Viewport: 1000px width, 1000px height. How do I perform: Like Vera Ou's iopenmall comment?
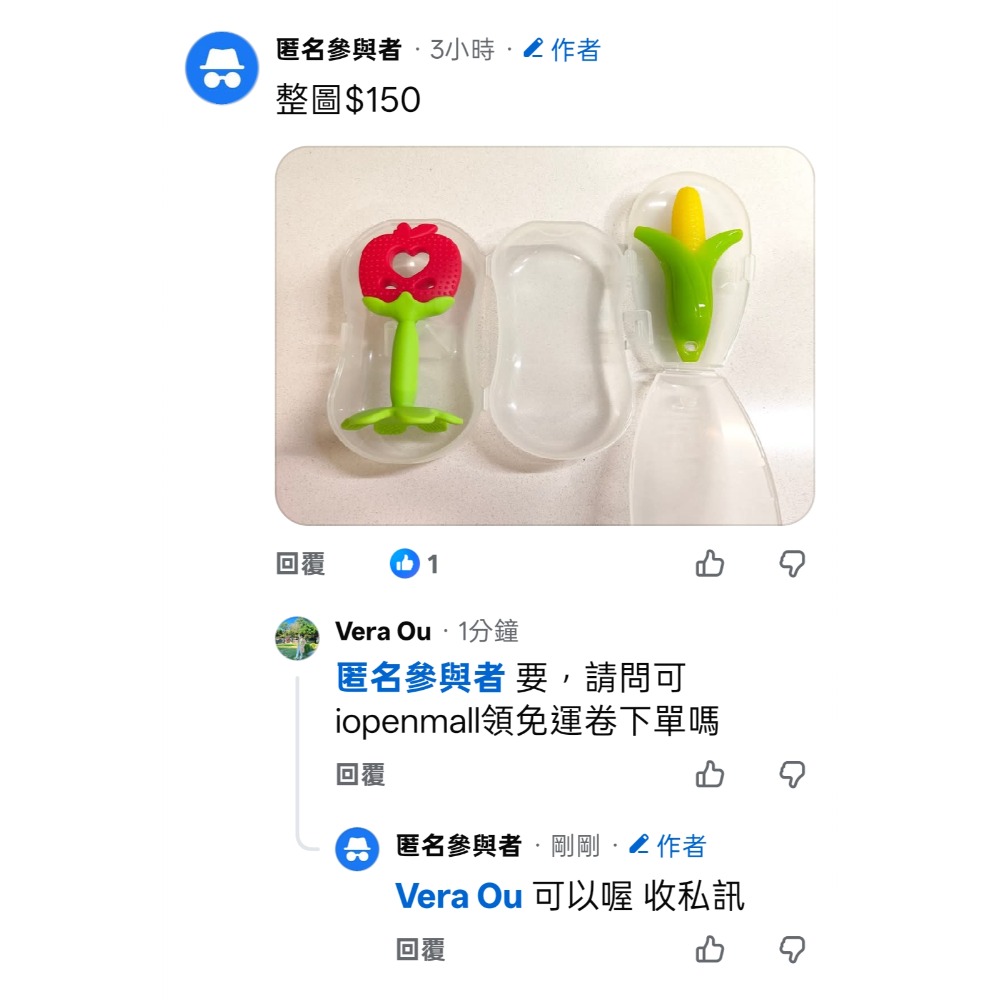tap(710, 774)
